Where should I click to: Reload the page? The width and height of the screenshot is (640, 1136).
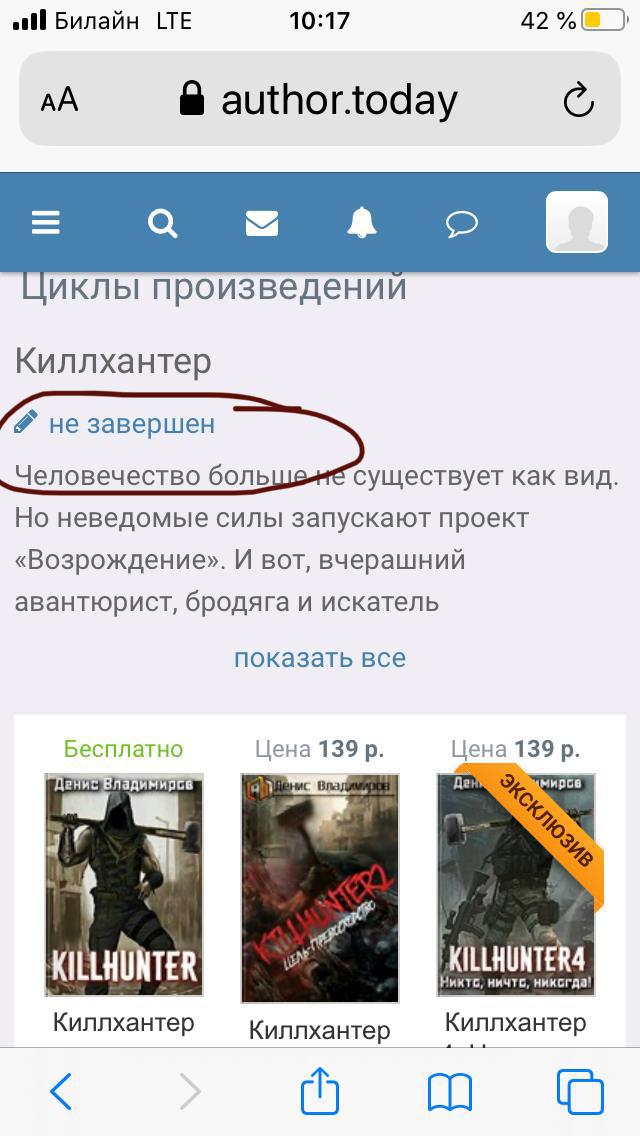pos(579,99)
